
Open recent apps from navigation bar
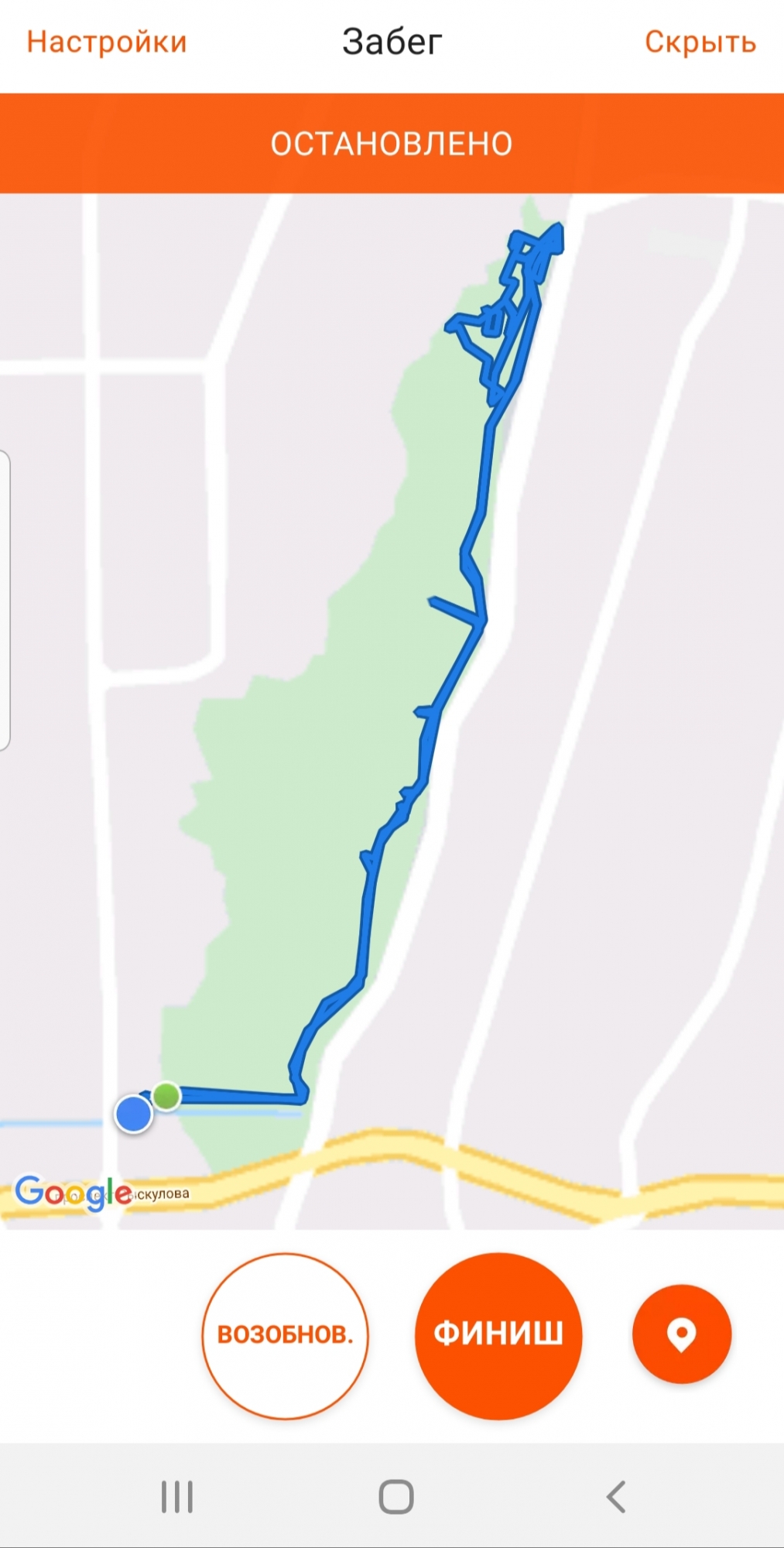click(x=176, y=1497)
